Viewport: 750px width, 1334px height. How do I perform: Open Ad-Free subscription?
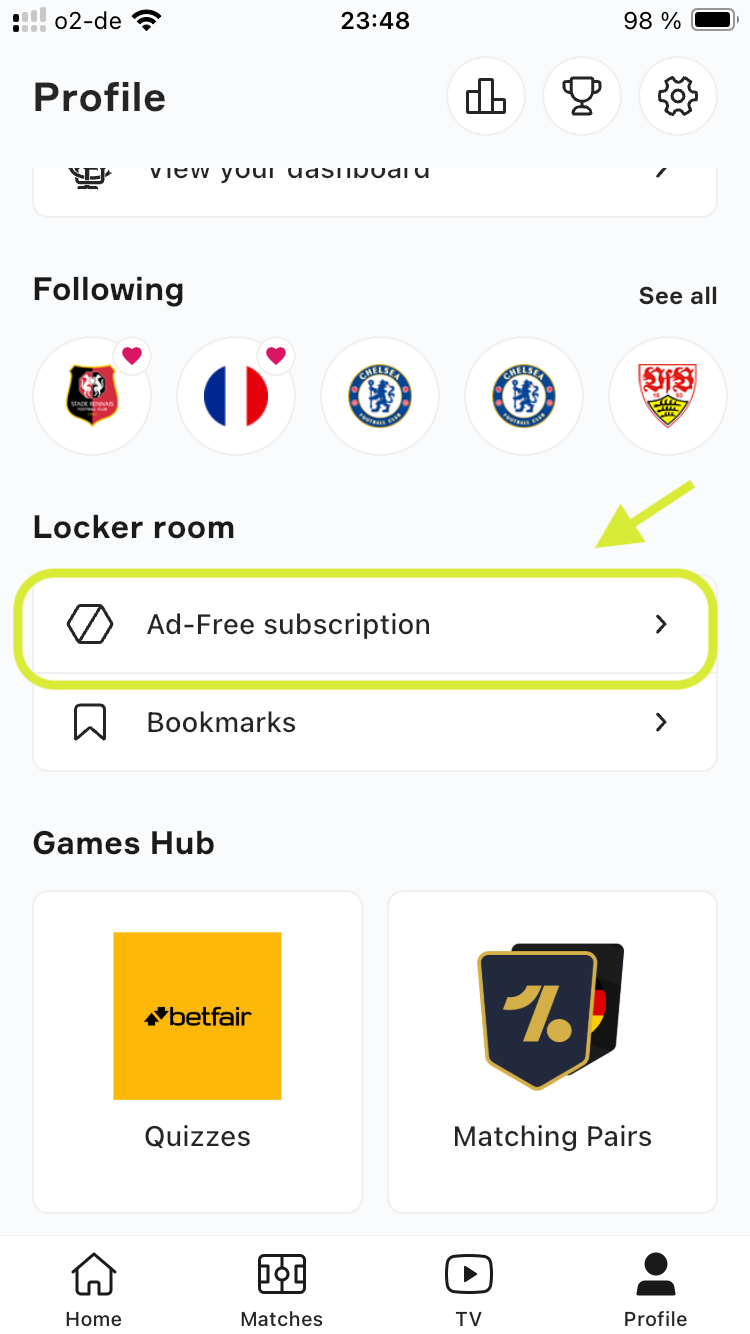(375, 625)
